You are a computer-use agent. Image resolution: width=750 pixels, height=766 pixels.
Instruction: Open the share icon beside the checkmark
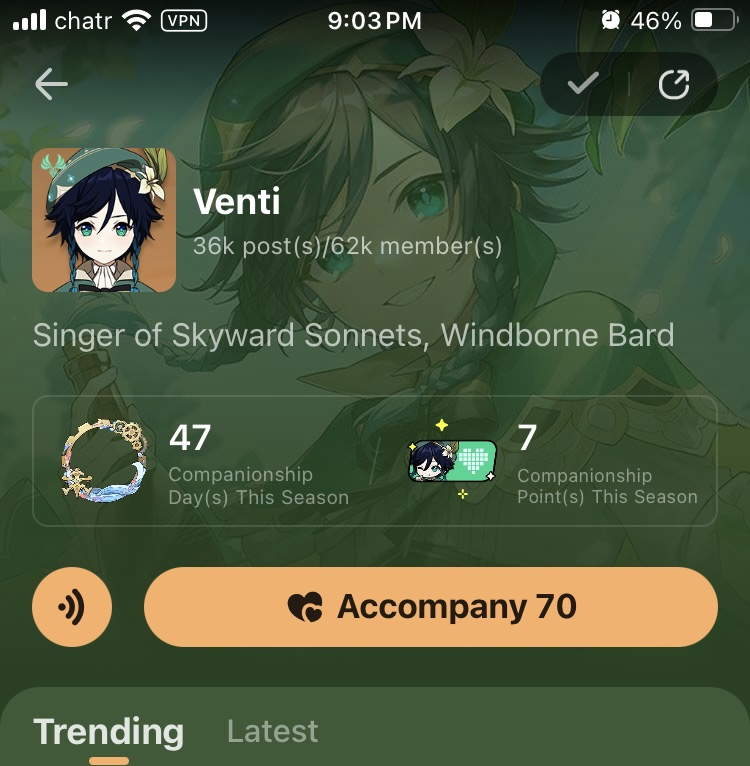[x=676, y=85]
